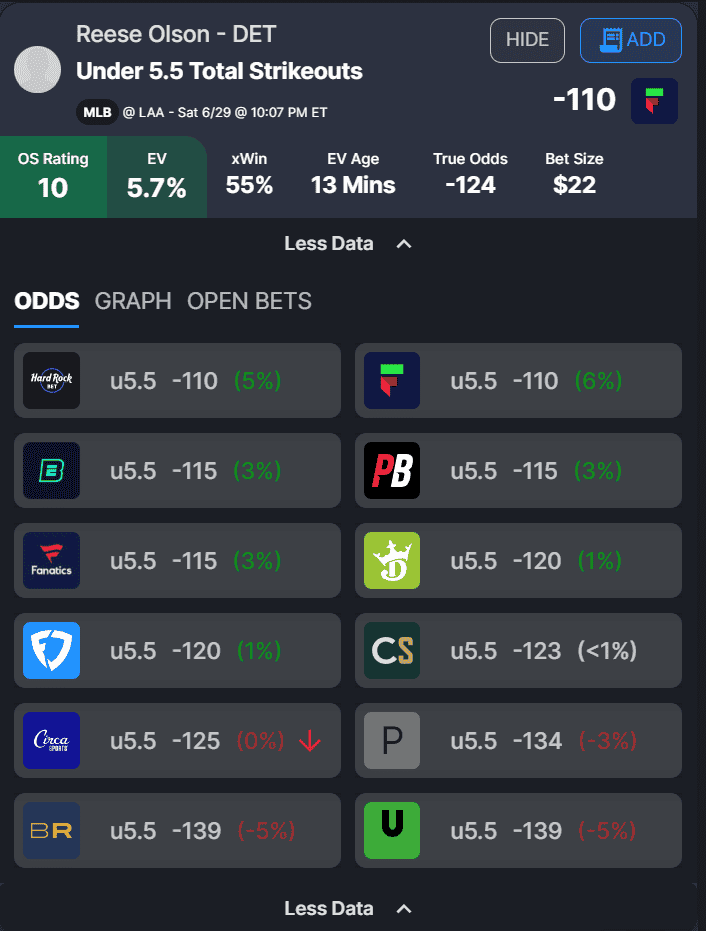The width and height of the screenshot is (706, 931).
Task: Add the bet to the tracker
Action: coord(630,40)
